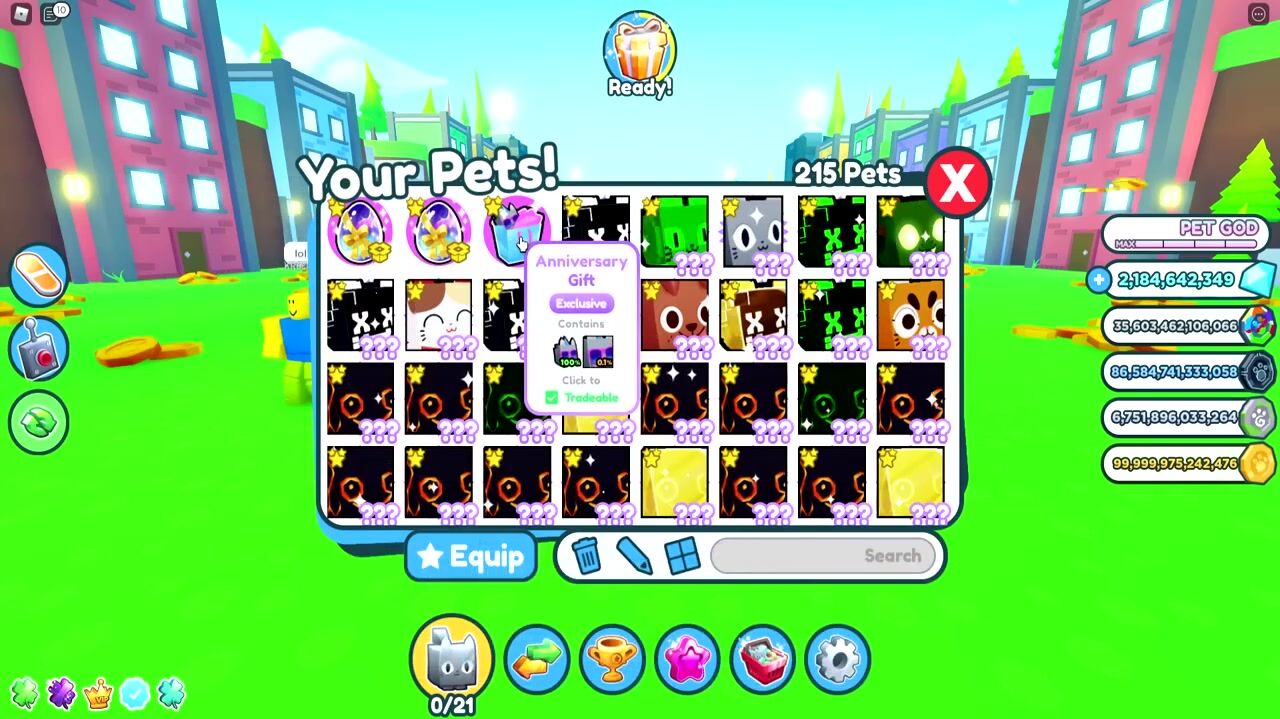
Task: Tap the blue plus next to diamonds
Action: (1098, 280)
